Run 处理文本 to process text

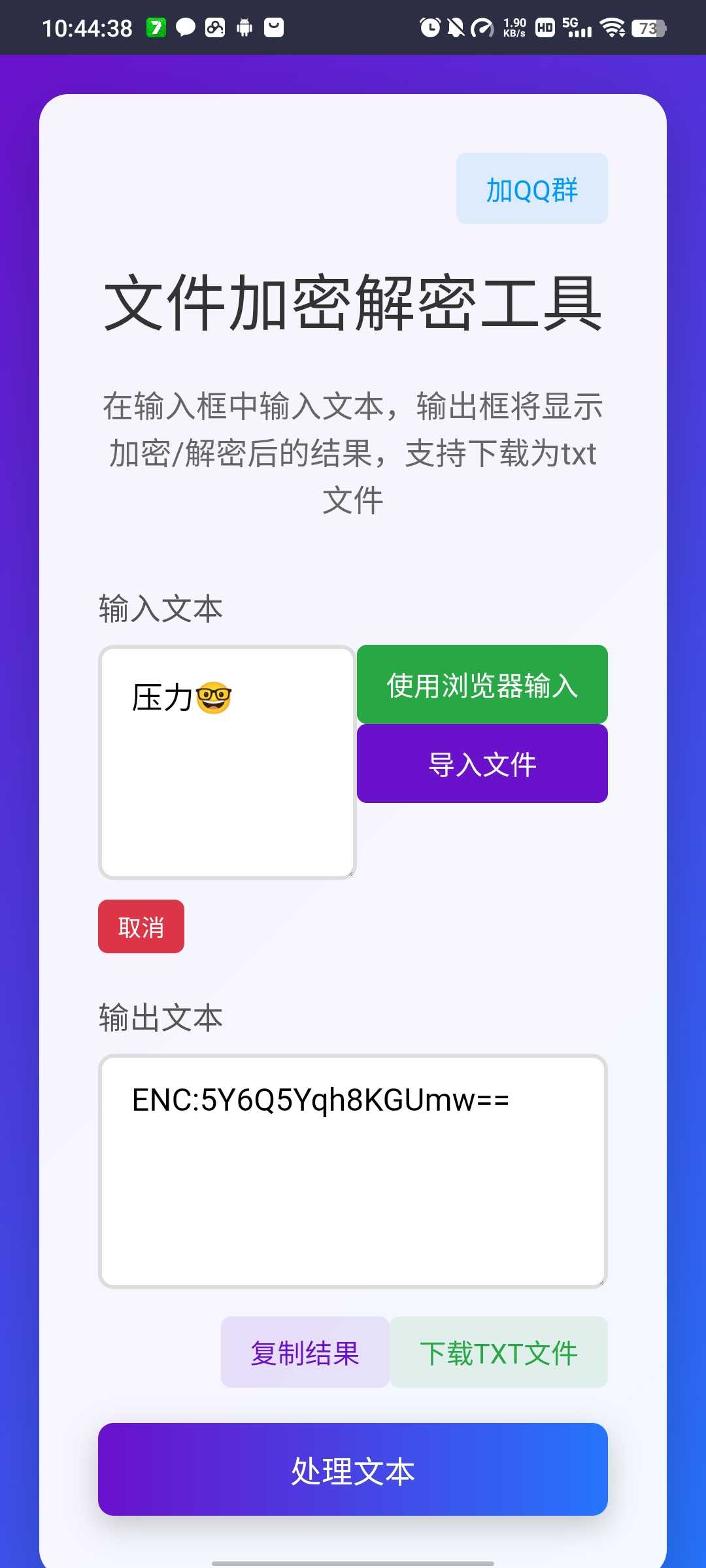point(353,1470)
